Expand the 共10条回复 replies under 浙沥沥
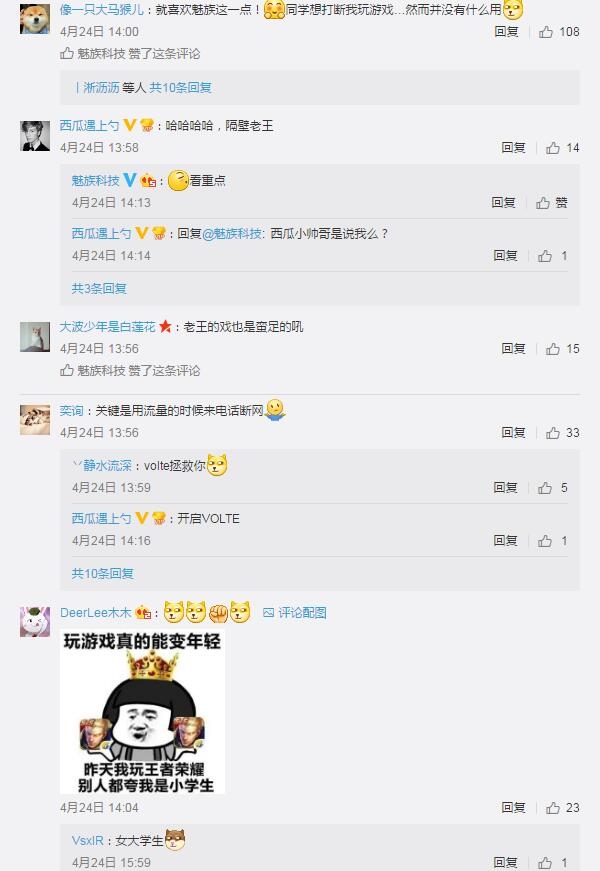Screen dimensions: 600x871 click(x=181, y=88)
